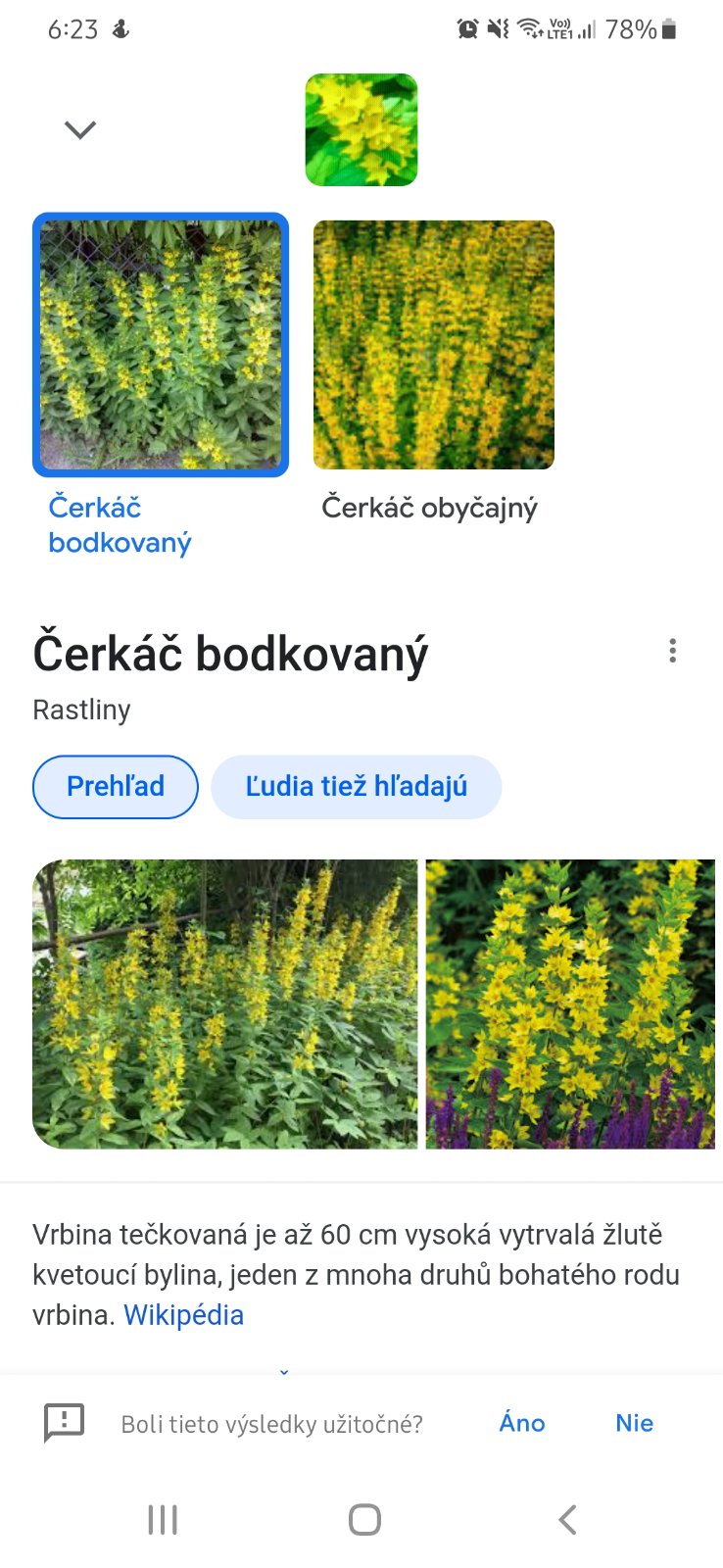The height and width of the screenshot is (1568, 723).
Task: Send feedback via the speech bubble icon
Action: [65, 1422]
